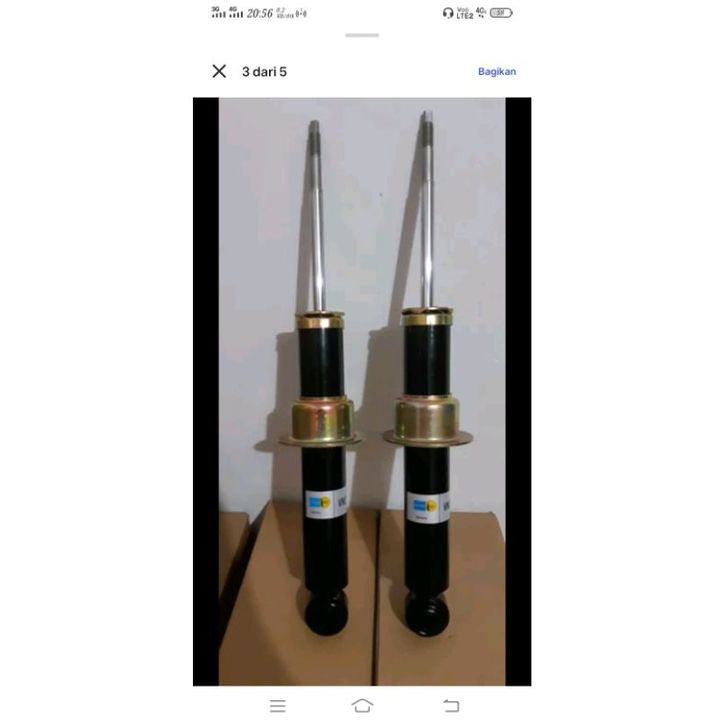This screenshot has height=726, width=726.
Task: Tap Bagikan to share the photo
Action: point(497,72)
